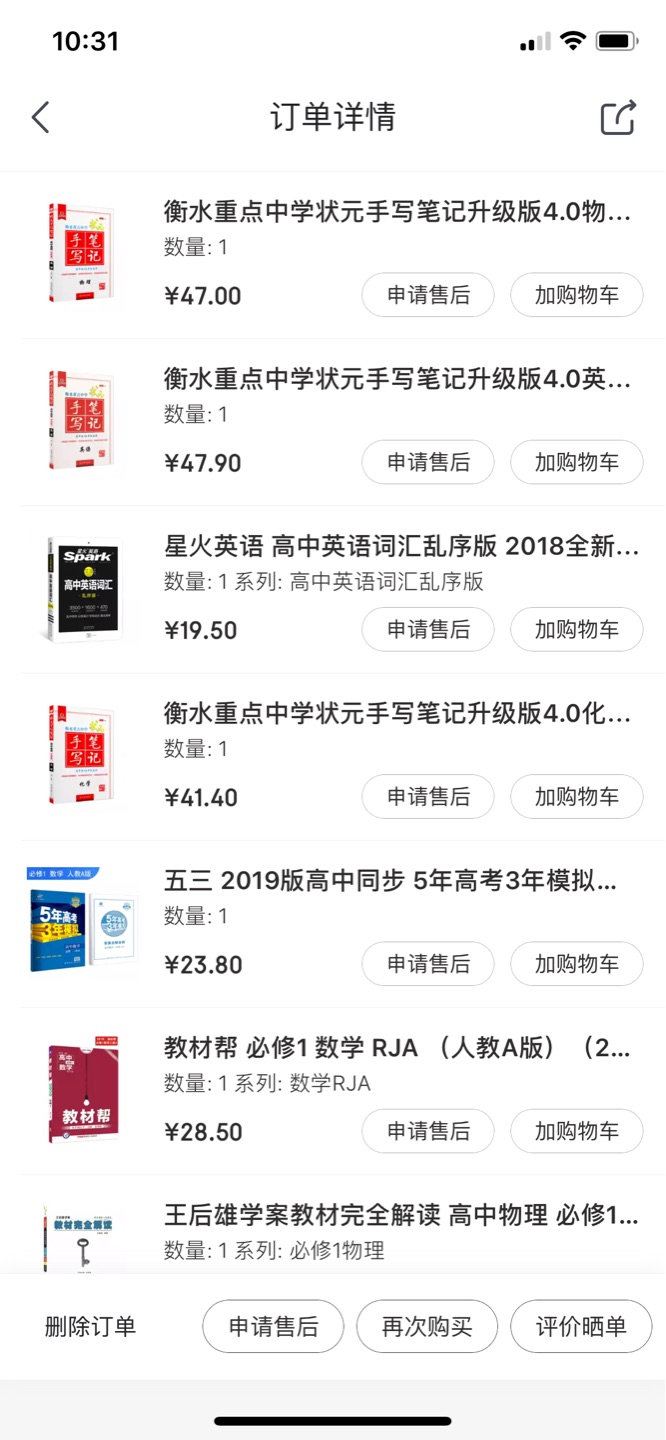Apply for after-sales on 星火英语 book
666x1440 pixels.
(x=428, y=629)
